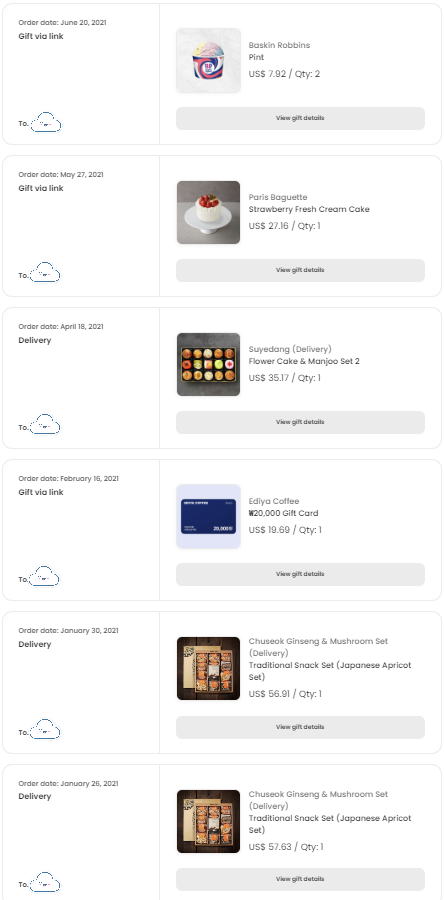The image size is (444, 900).
Task: Open the US$ 57.63 snack set image
Action: 208,821
